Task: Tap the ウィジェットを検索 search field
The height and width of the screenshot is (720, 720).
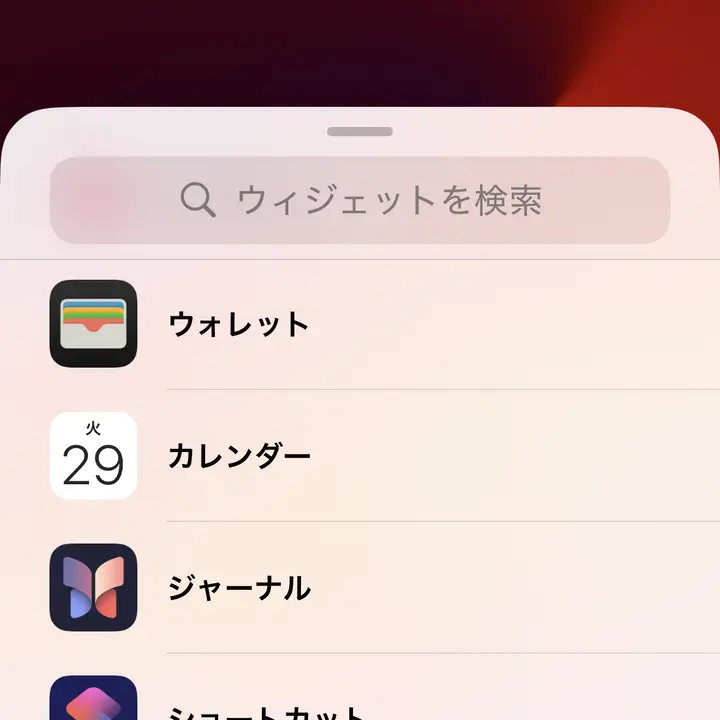Action: [x=360, y=200]
